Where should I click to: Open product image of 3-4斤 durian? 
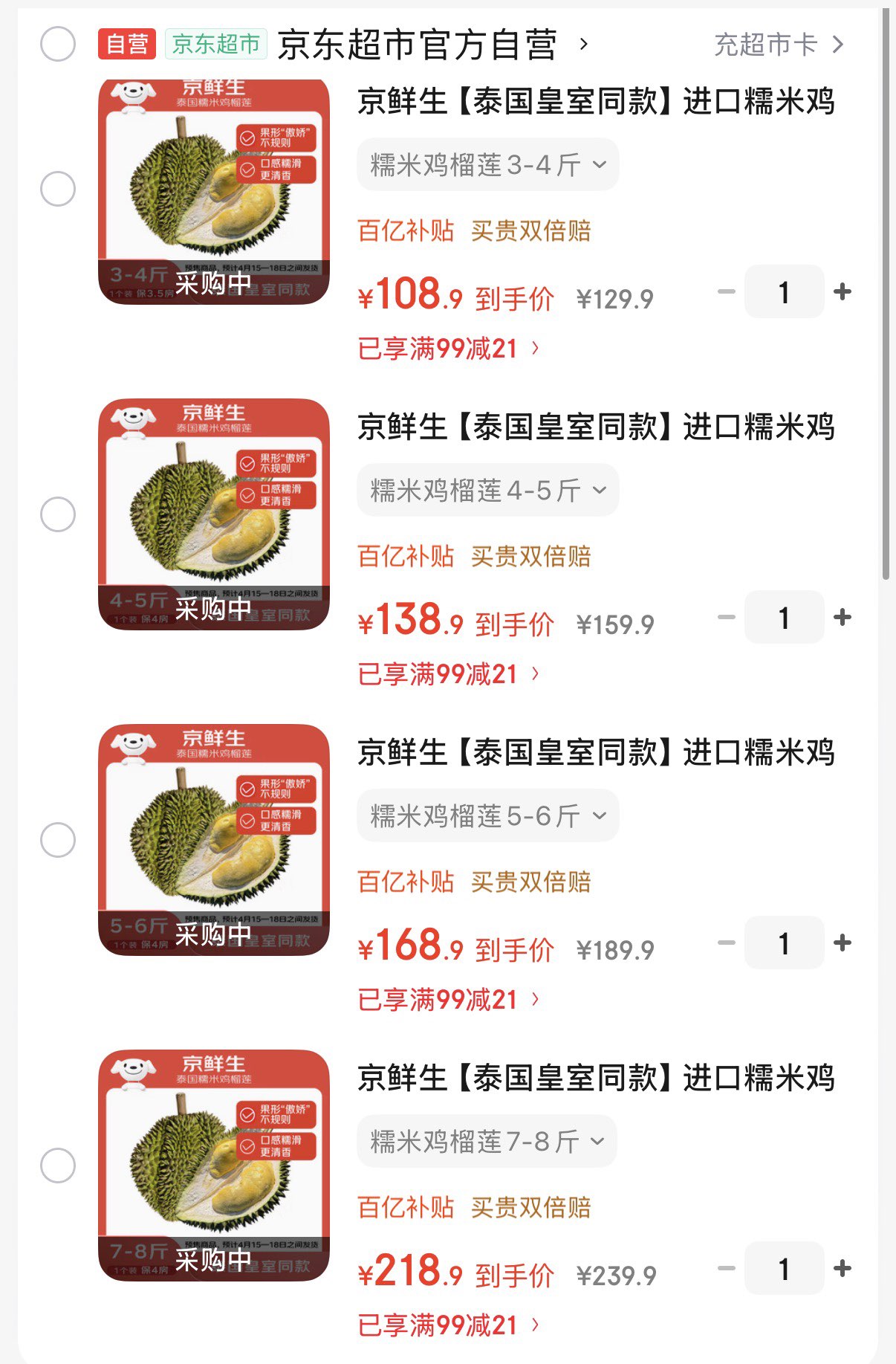[x=214, y=189]
